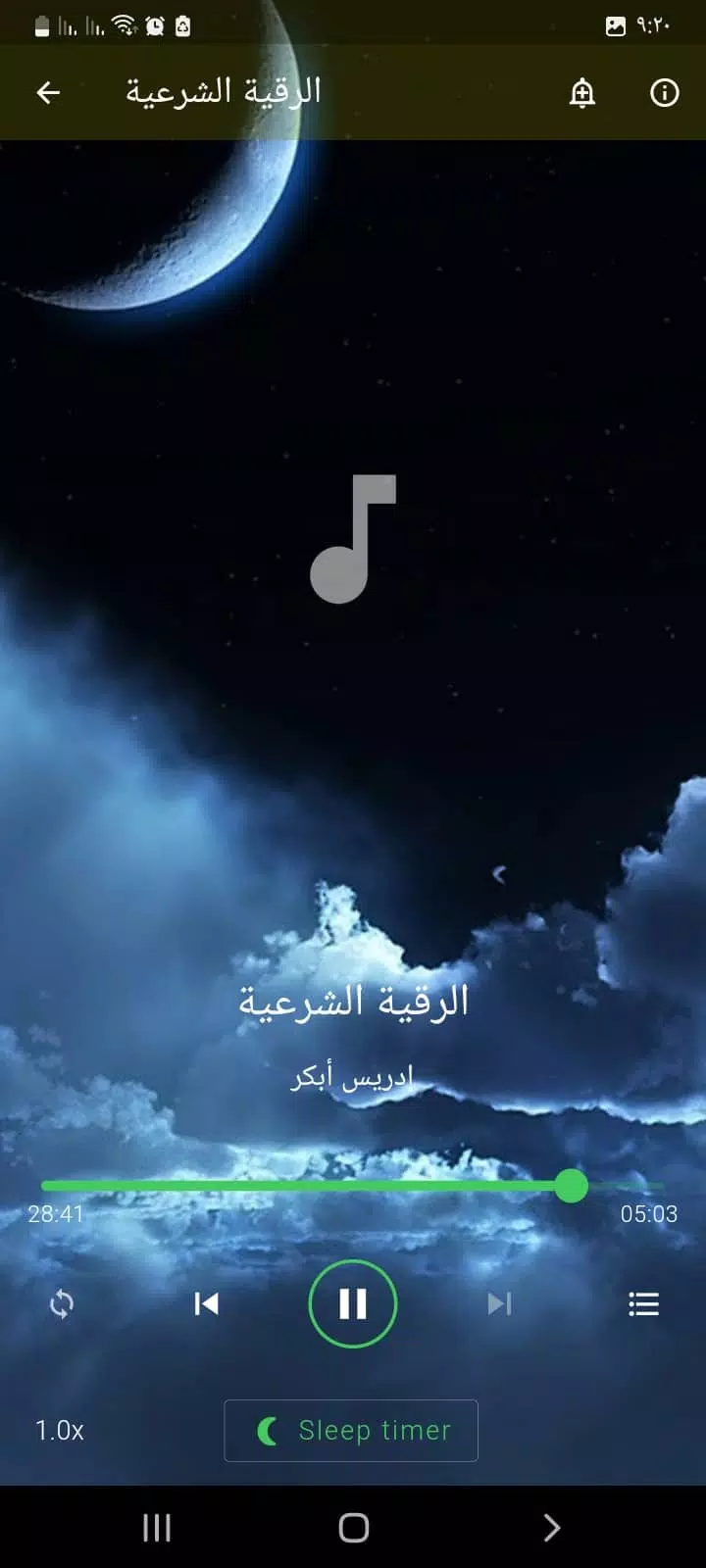The width and height of the screenshot is (706, 1568).
Task: Skip to the next track
Action: click(x=499, y=1303)
